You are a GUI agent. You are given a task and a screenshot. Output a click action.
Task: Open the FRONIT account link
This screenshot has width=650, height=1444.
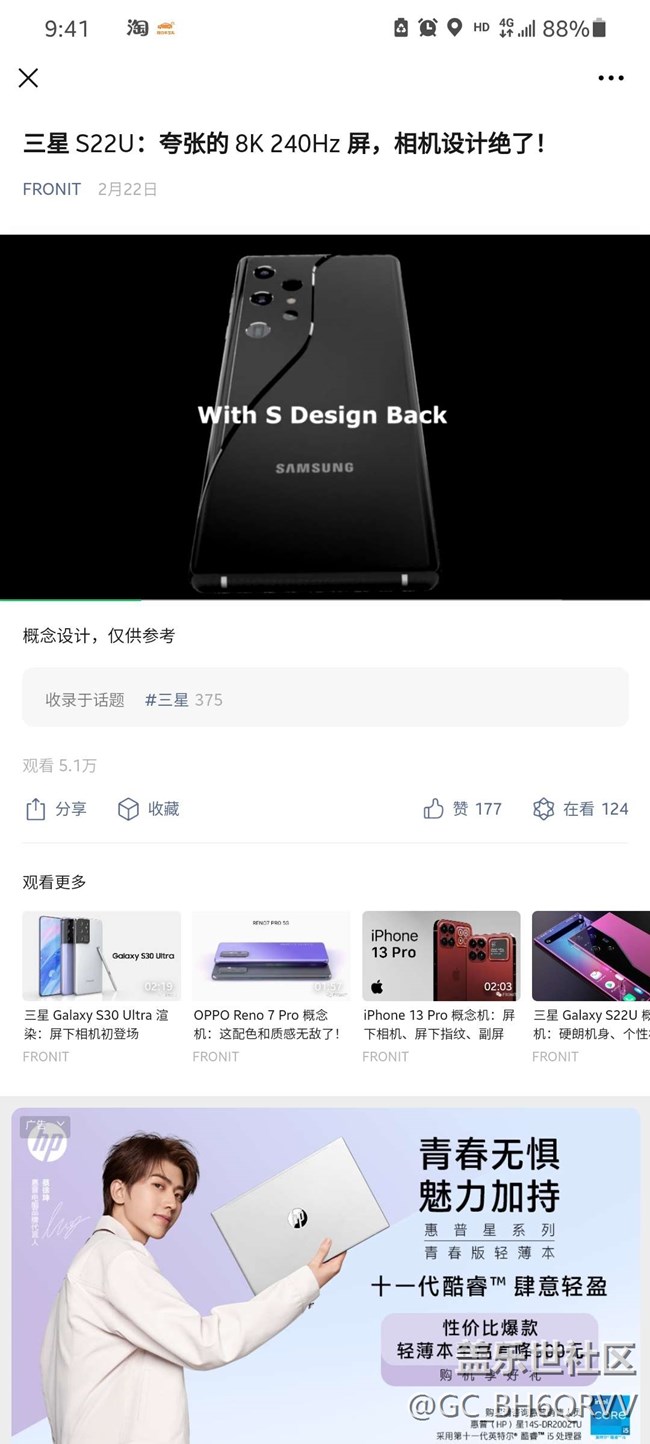pos(52,189)
